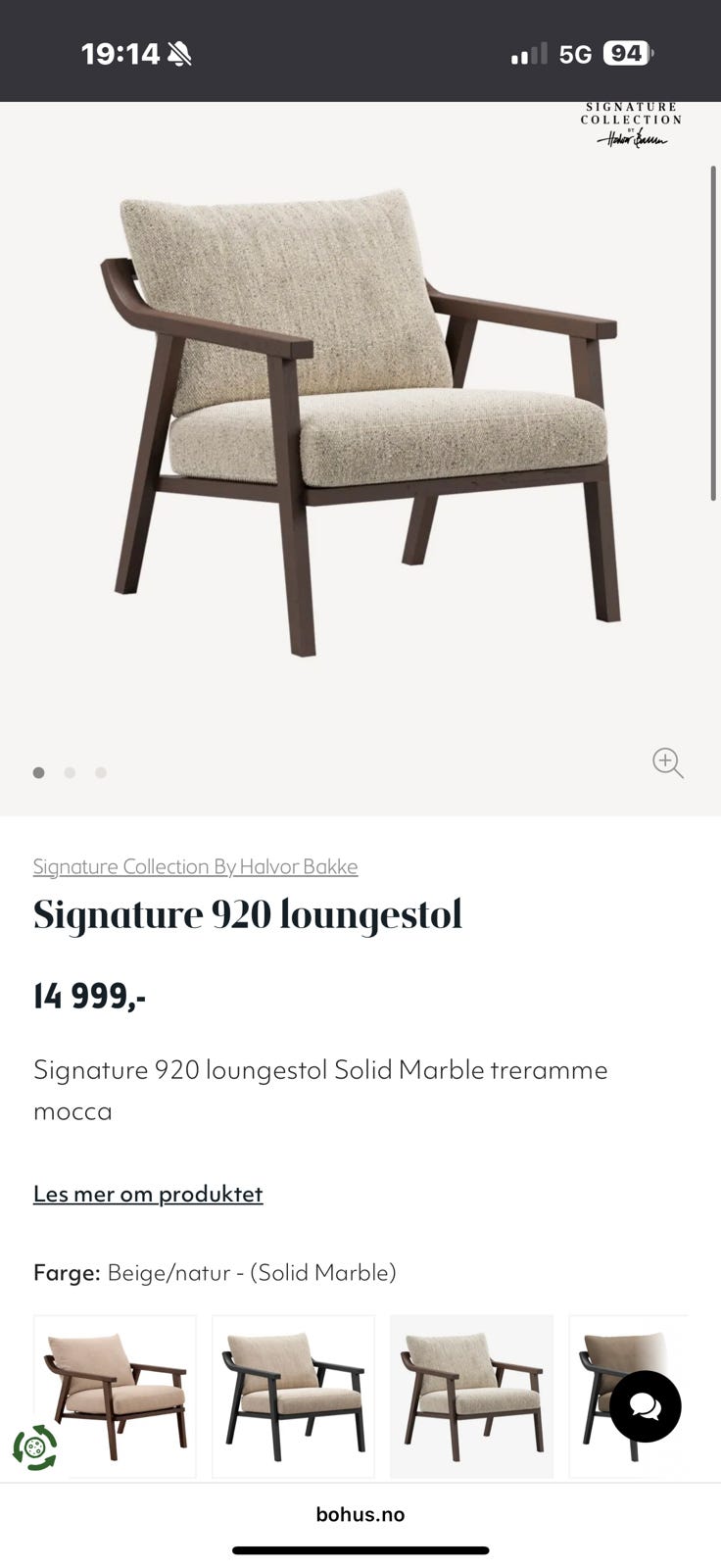Choose the beige swatch with black frame
This screenshot has width=721, height=1568.
pyautogui.click(x=294, y=1395)
